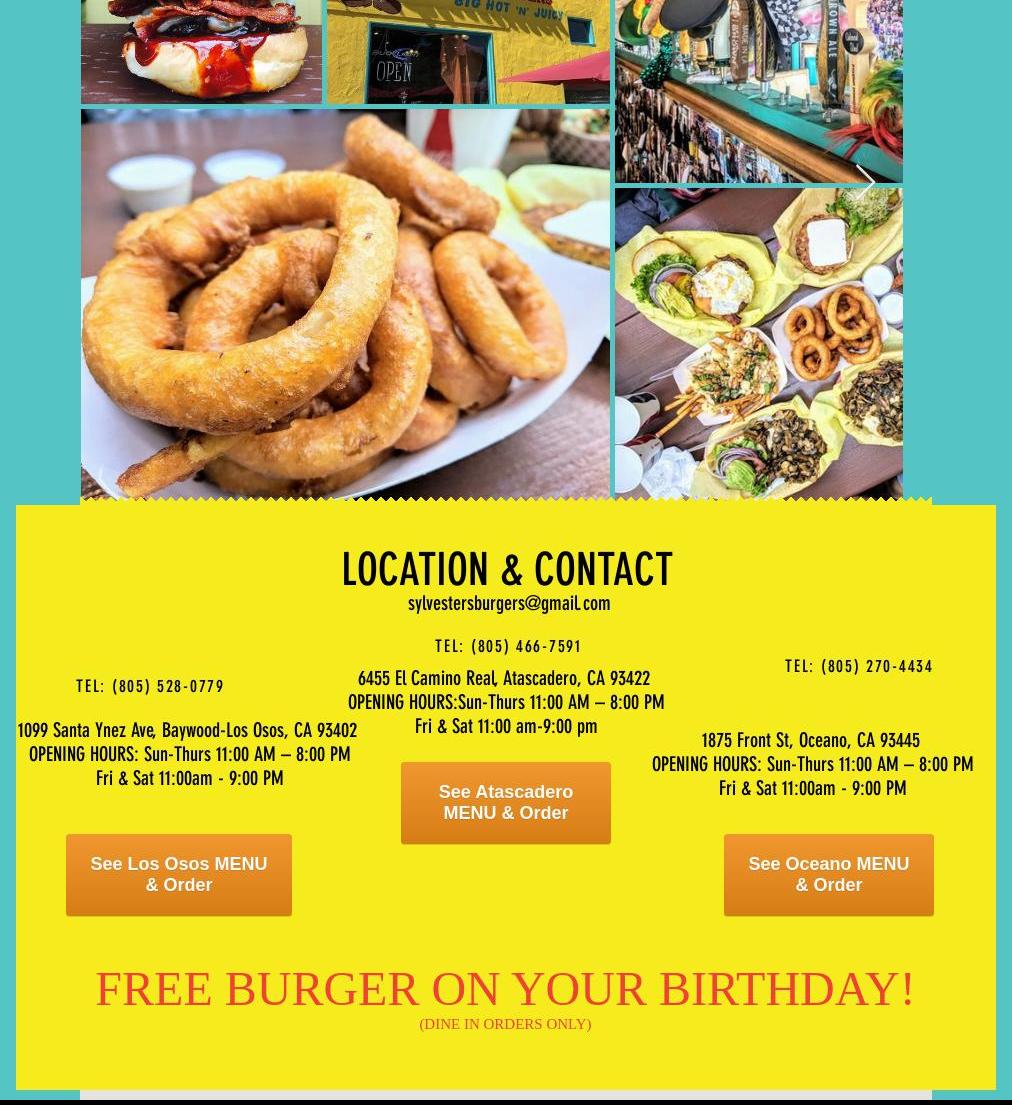
Task: Open the bar taps photo
Action: 758,90
